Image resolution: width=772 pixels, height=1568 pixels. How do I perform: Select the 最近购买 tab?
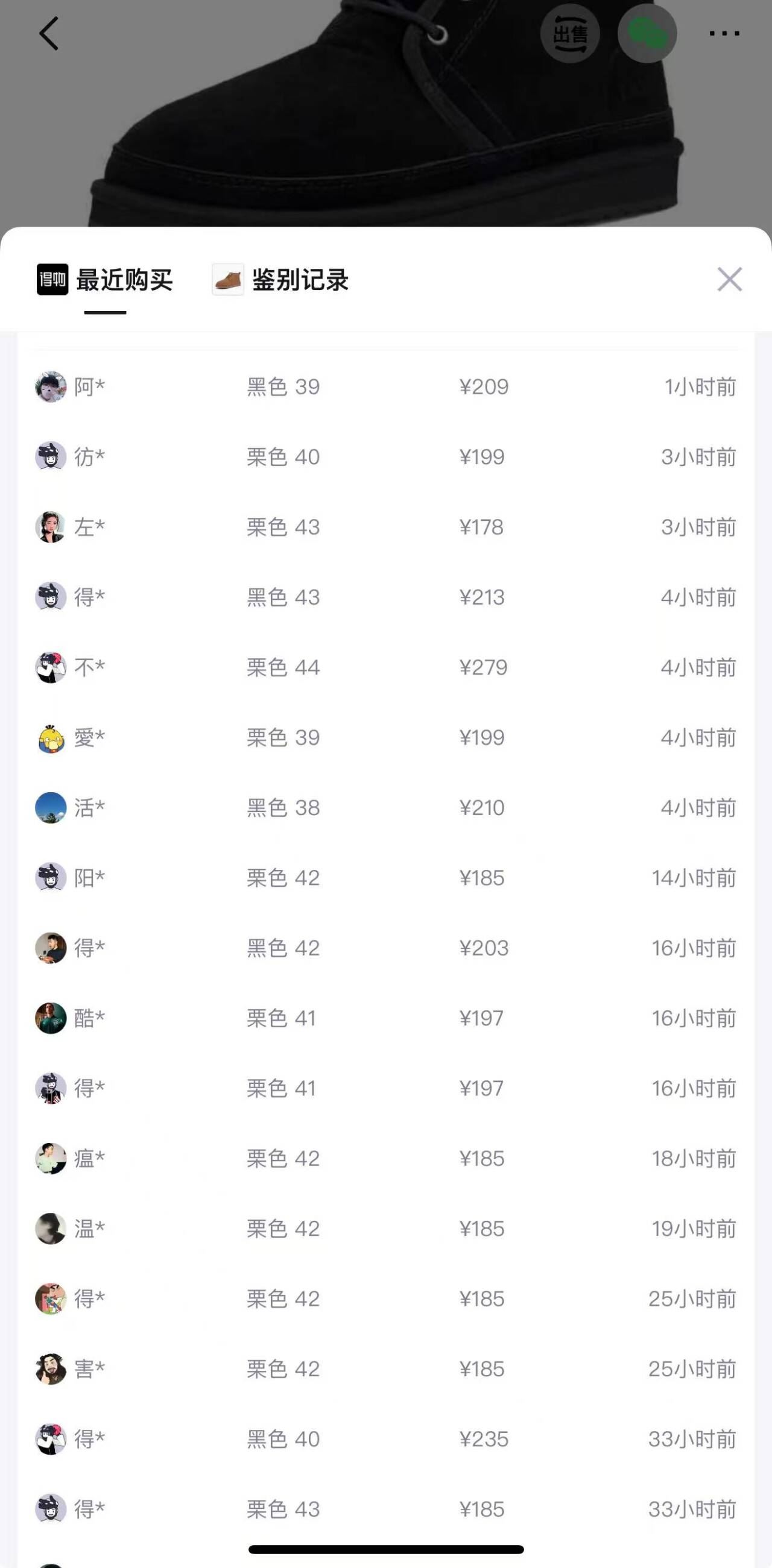click(x=106, y=280)
